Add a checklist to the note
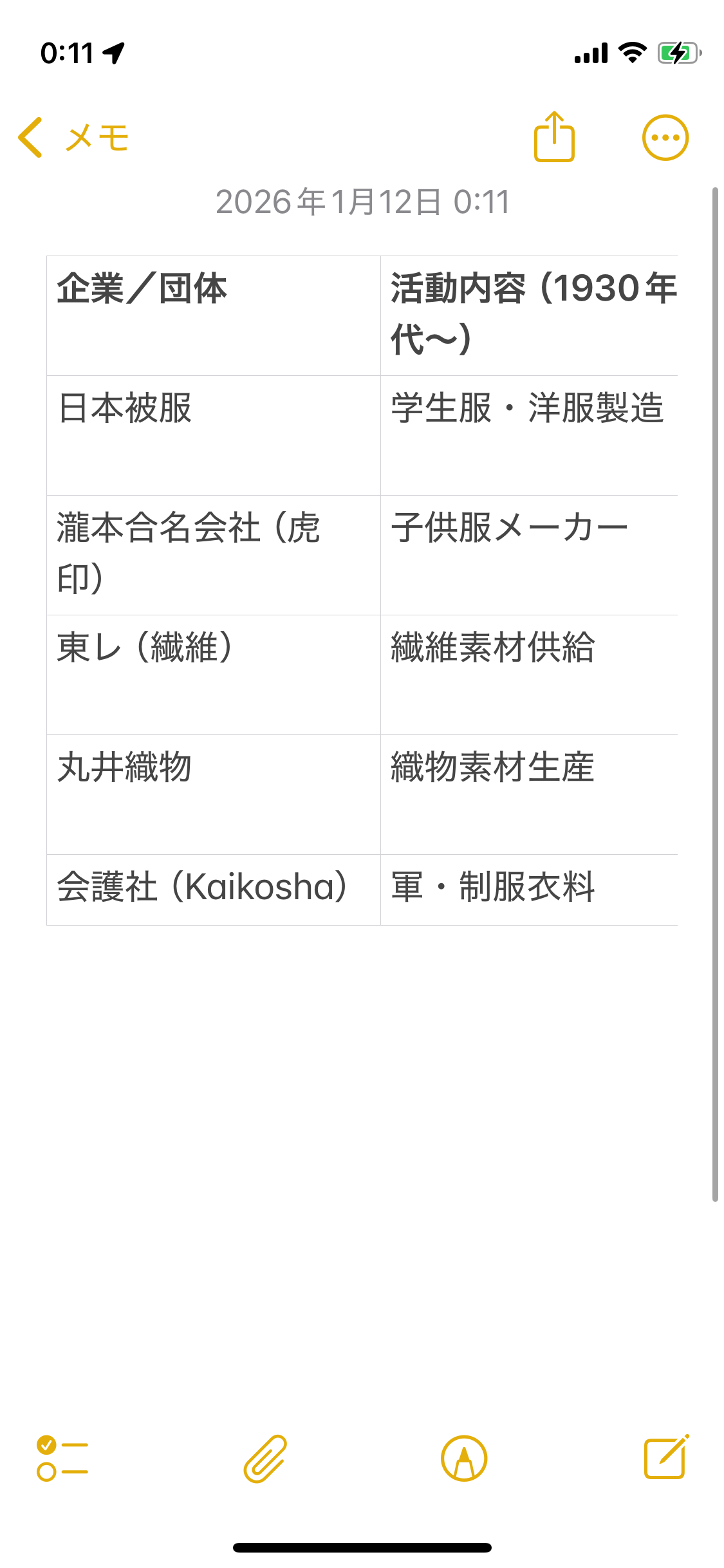 62,1459
